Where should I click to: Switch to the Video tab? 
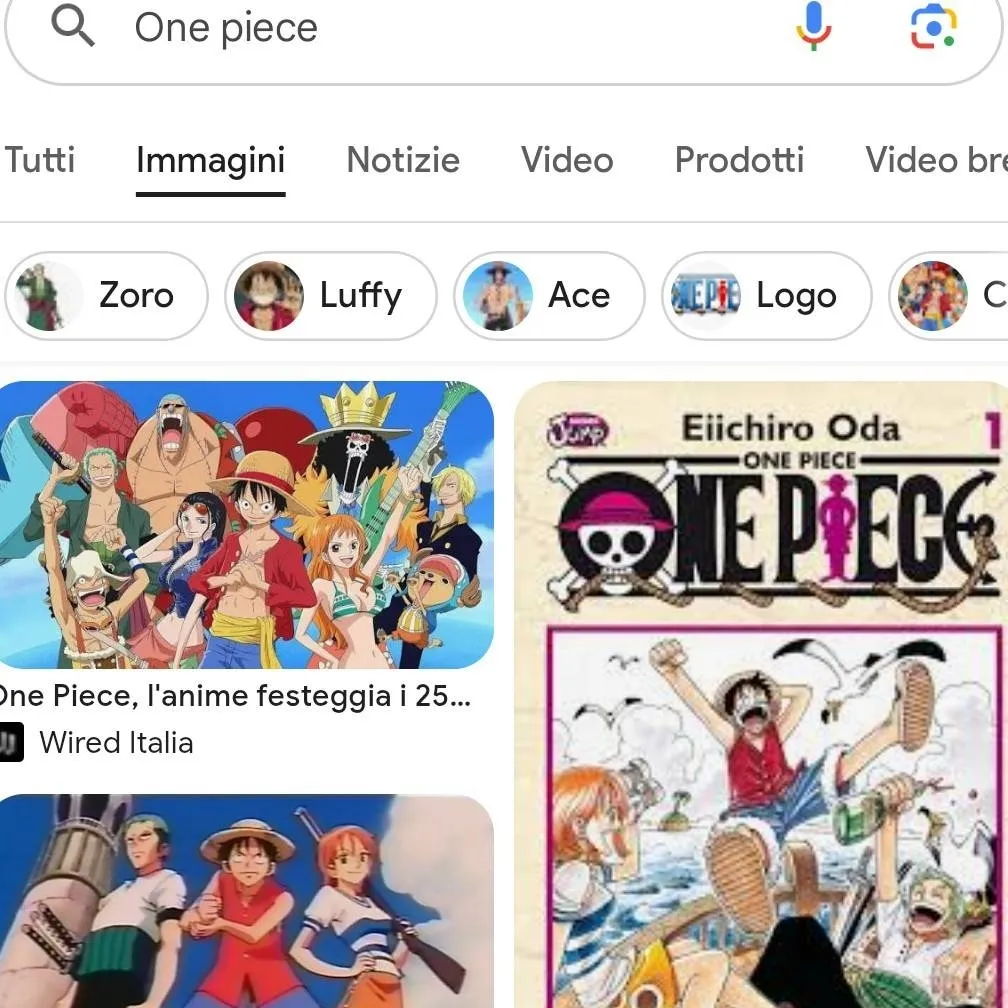click(567, 160)
